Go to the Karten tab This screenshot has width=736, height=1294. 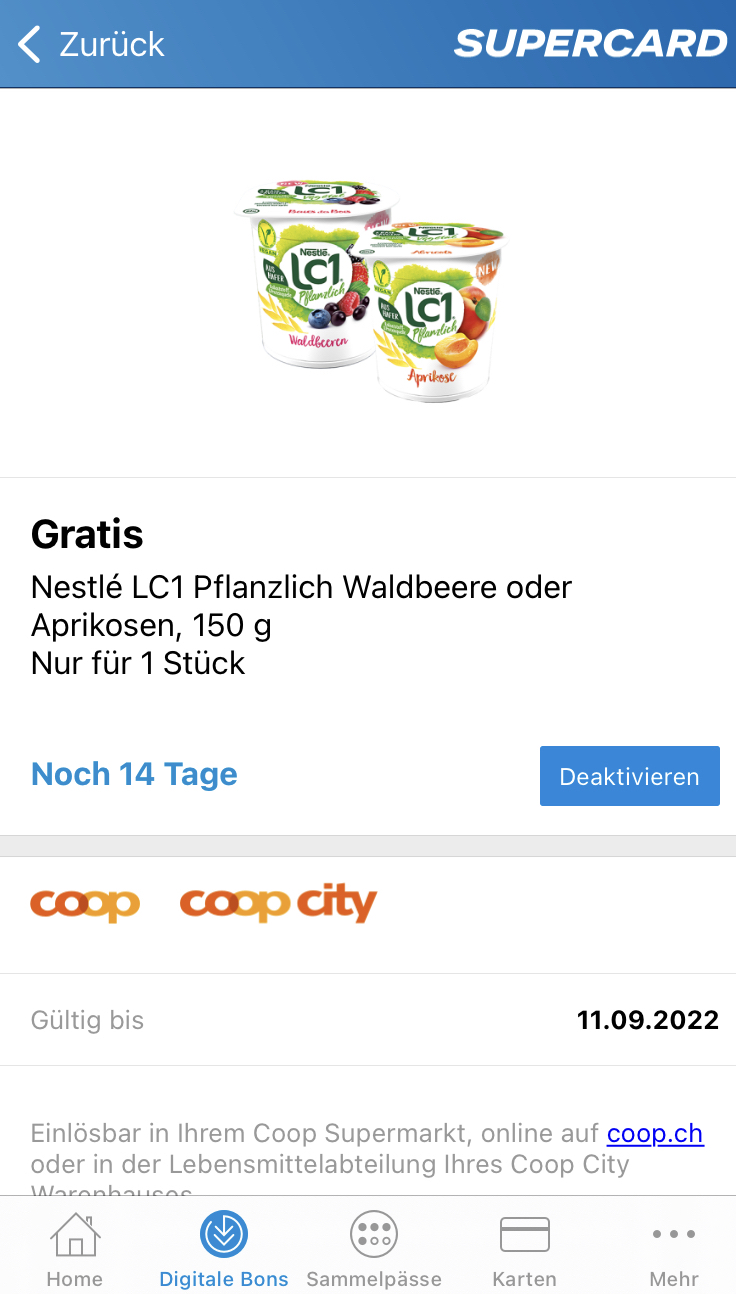[524, 1248]
